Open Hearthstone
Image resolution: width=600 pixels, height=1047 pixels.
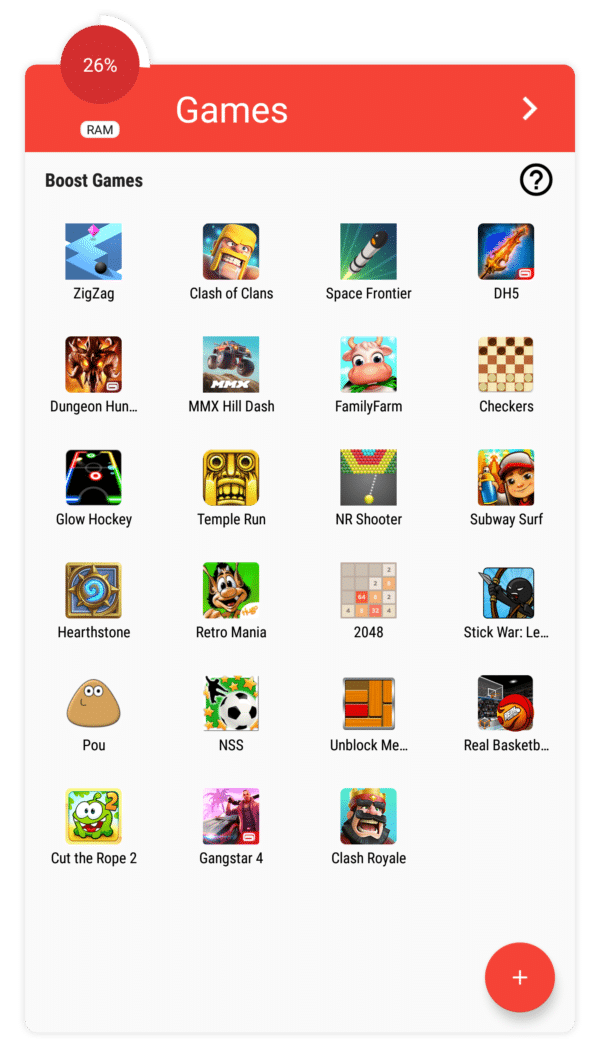click(93, 591)
